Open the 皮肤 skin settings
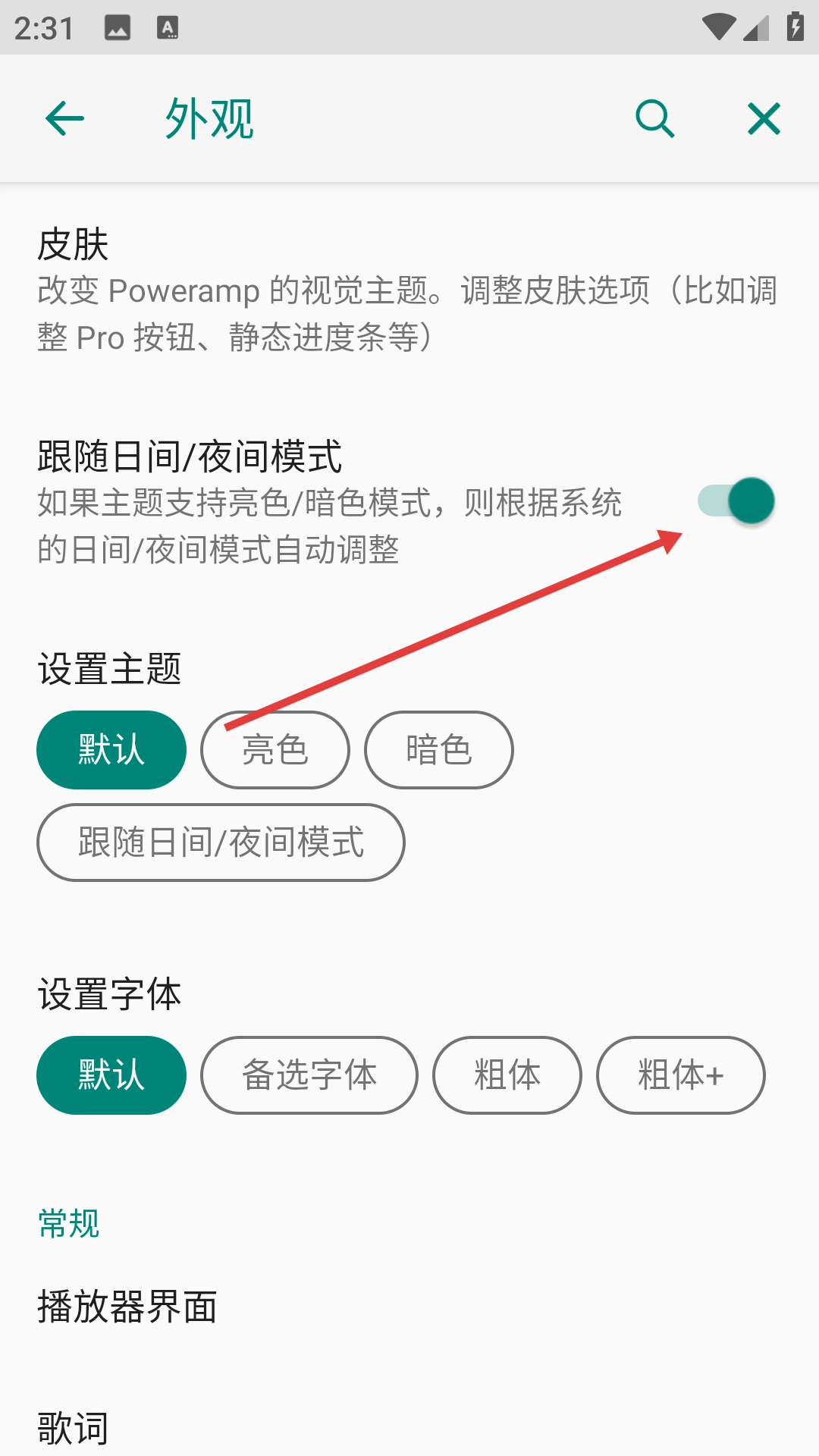 [x=409, y=290]
